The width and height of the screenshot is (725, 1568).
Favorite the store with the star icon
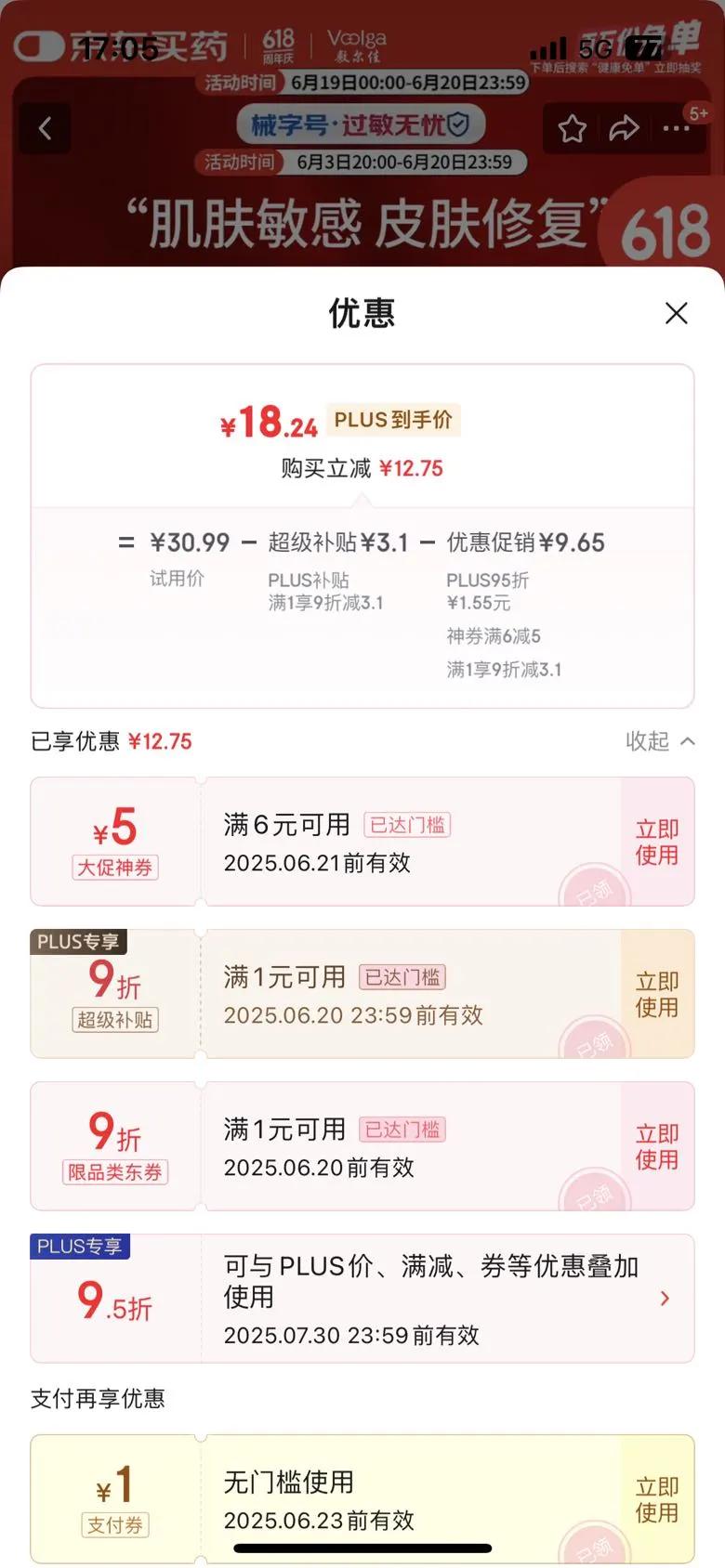573,128
